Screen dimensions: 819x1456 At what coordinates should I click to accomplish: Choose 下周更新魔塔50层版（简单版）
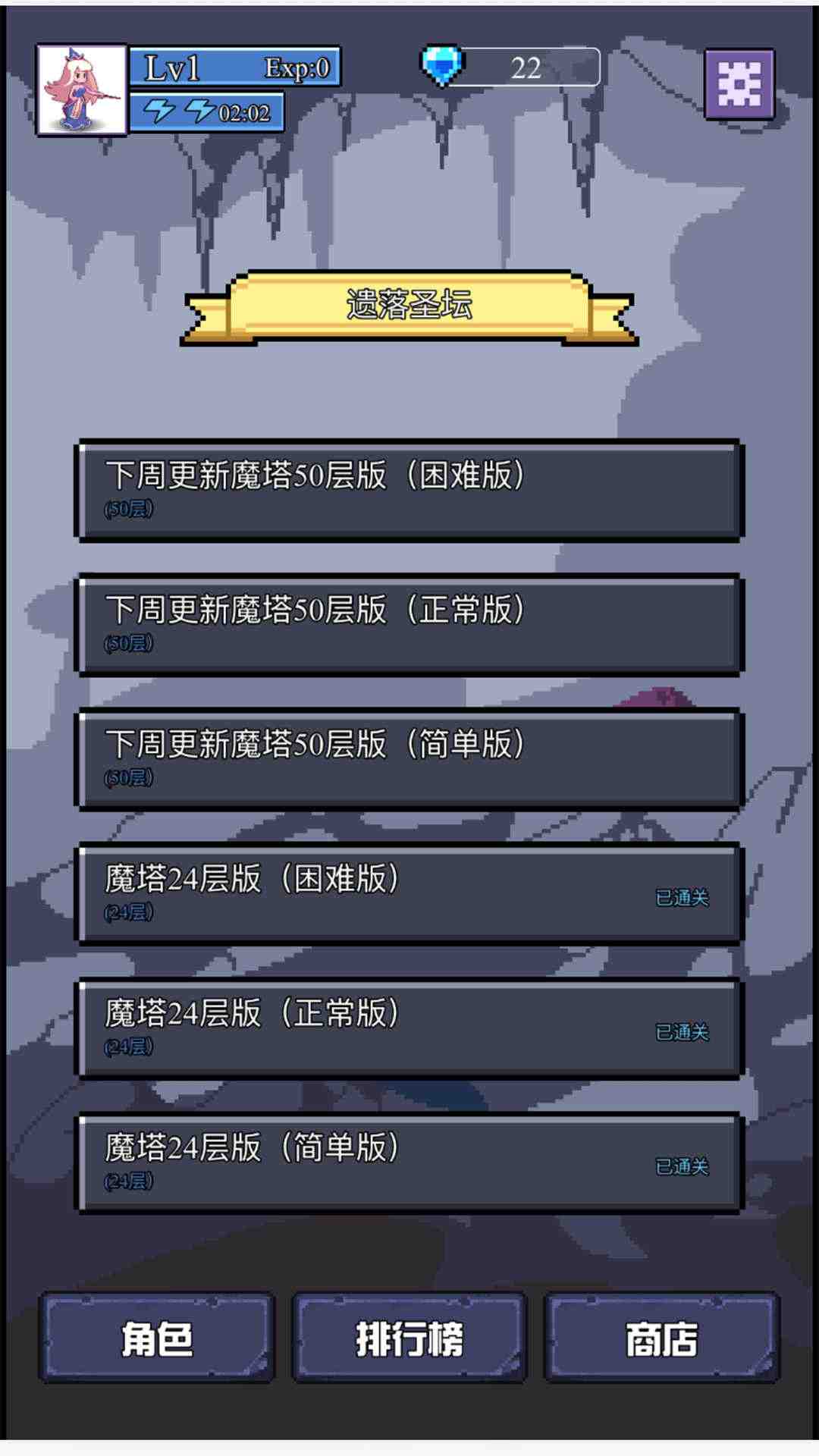tap(409, 758)
